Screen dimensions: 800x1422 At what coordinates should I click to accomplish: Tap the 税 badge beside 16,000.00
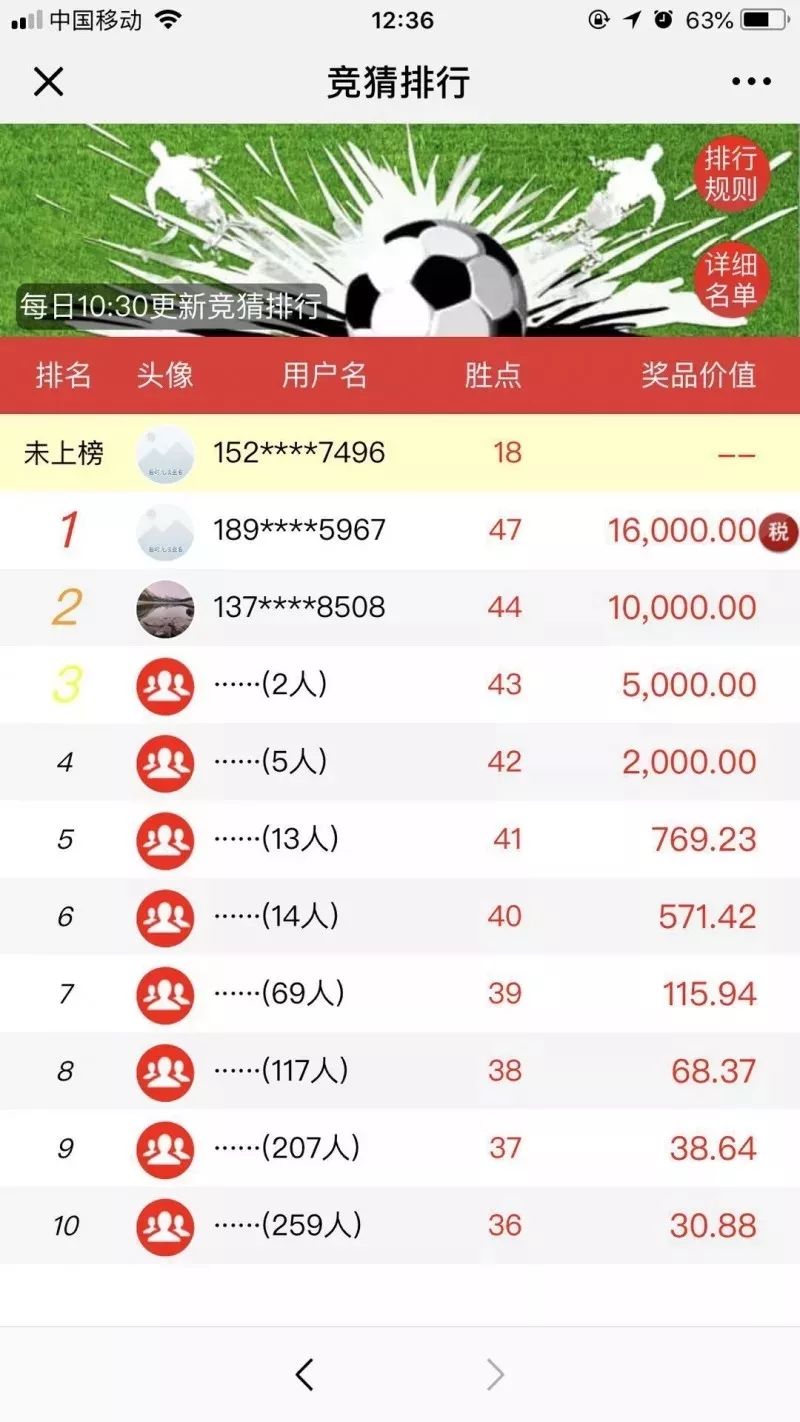(779, 530)
